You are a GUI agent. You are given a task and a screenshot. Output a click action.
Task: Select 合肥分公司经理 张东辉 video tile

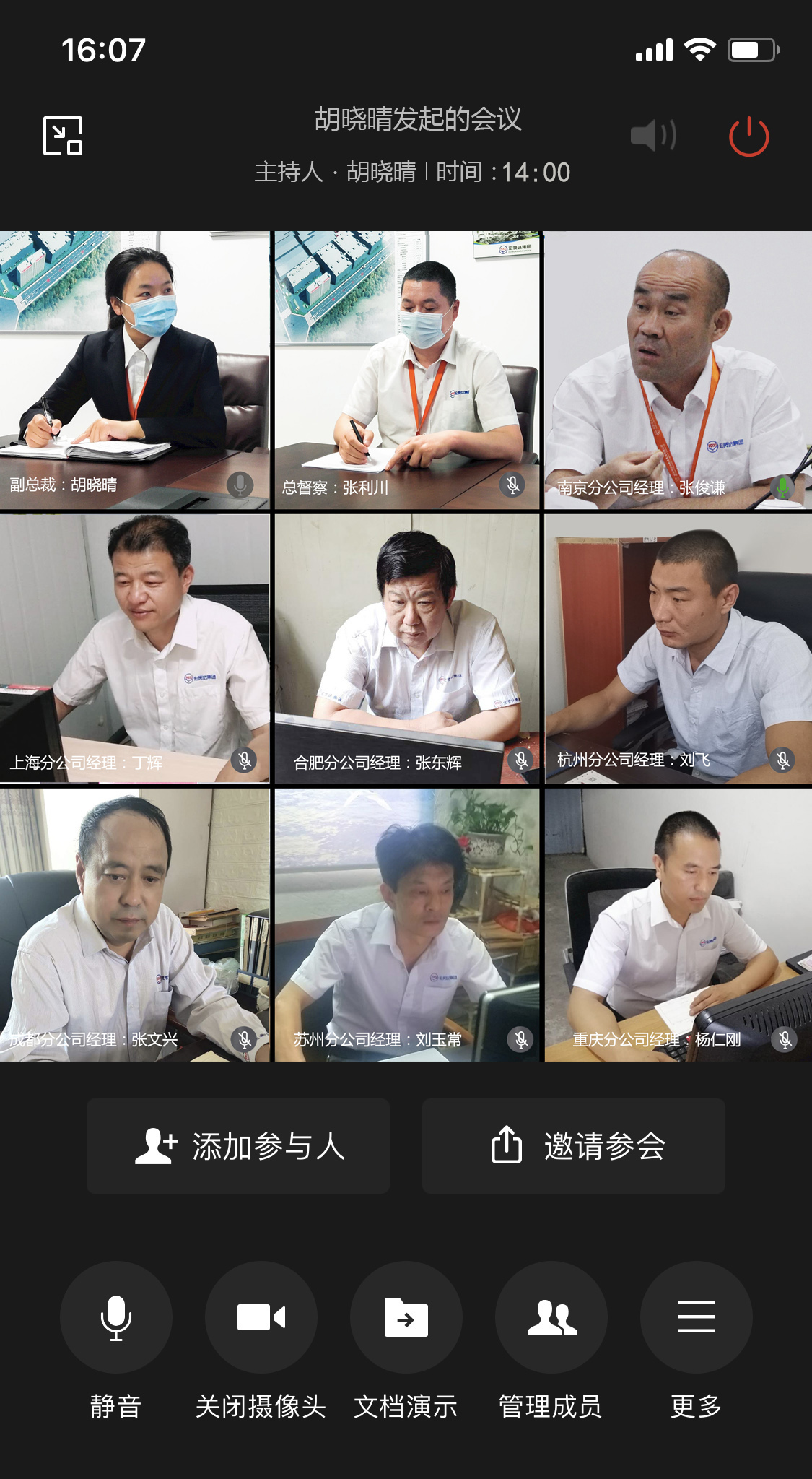click(x=406, y=648)
